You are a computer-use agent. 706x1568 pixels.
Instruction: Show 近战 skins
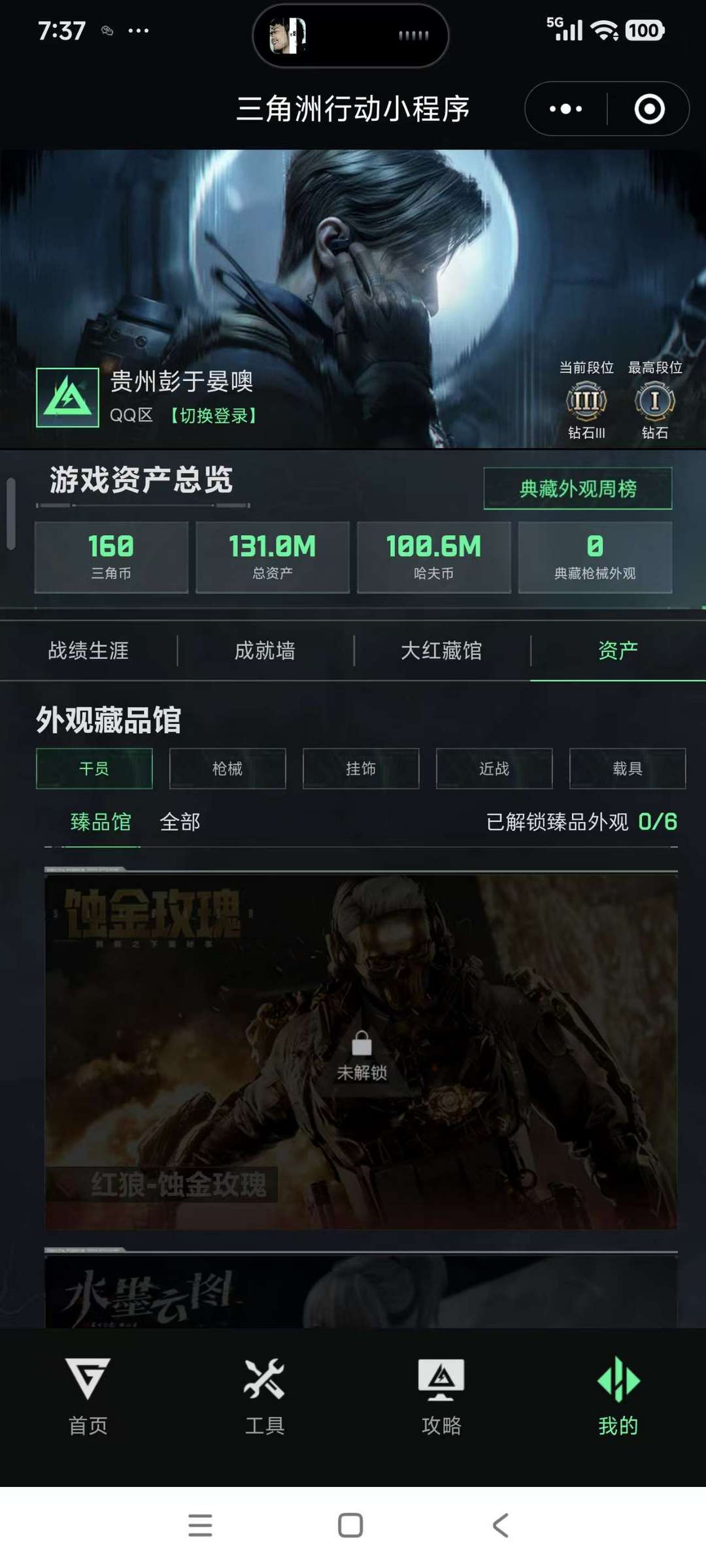[x=494, y=769]
